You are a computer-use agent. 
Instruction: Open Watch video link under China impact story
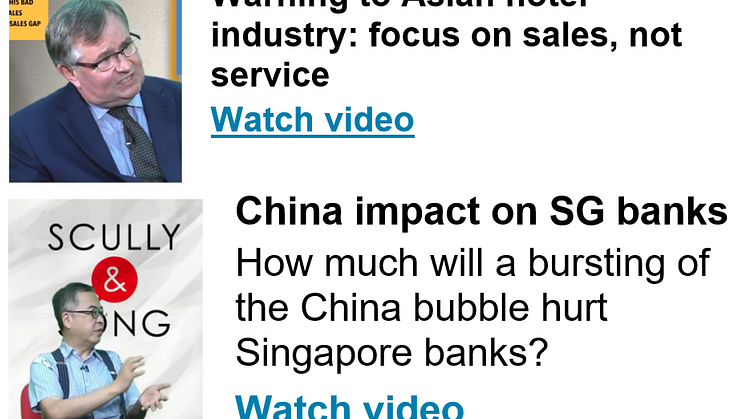(349, 407)
